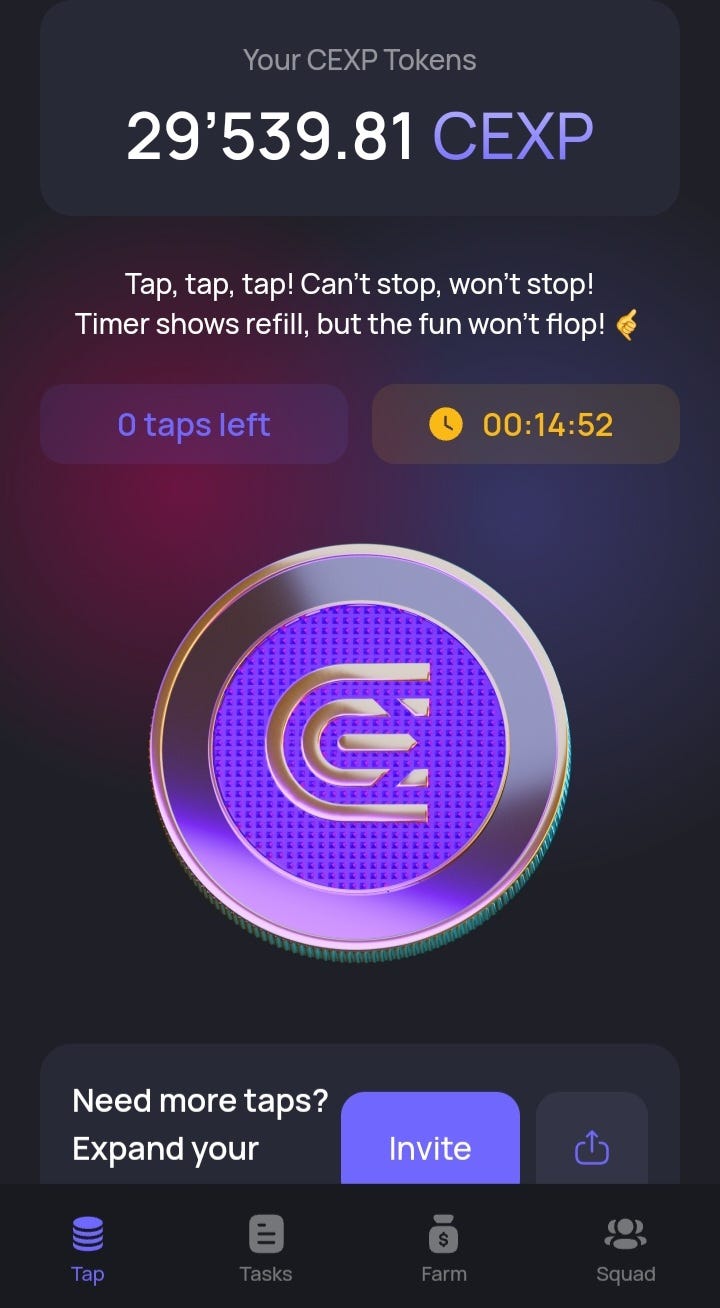Click the 'Expand your' prompt text
The height and width of the screenshot is (1308, 720).
pos(165,1148)
